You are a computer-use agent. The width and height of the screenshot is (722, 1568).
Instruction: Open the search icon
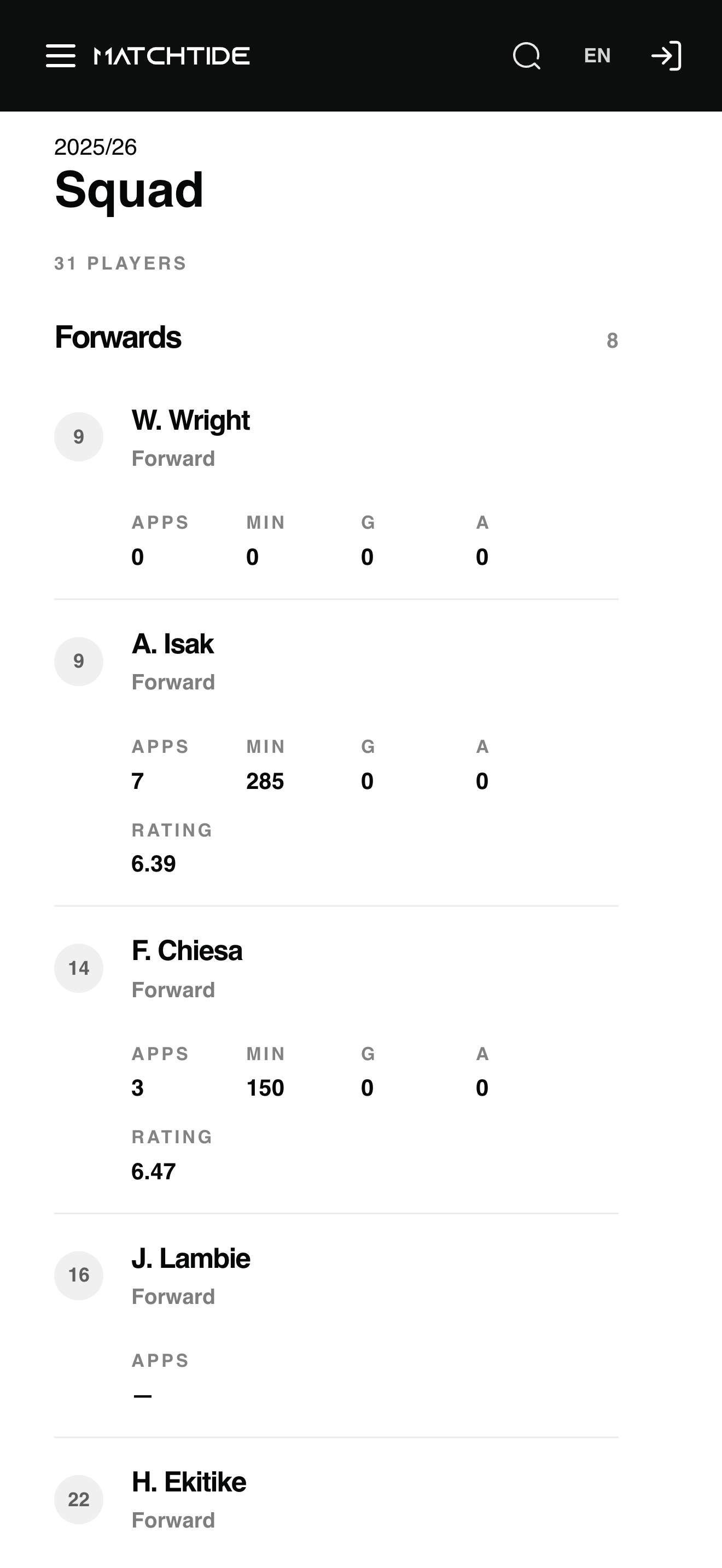click(x=527, y=56)
